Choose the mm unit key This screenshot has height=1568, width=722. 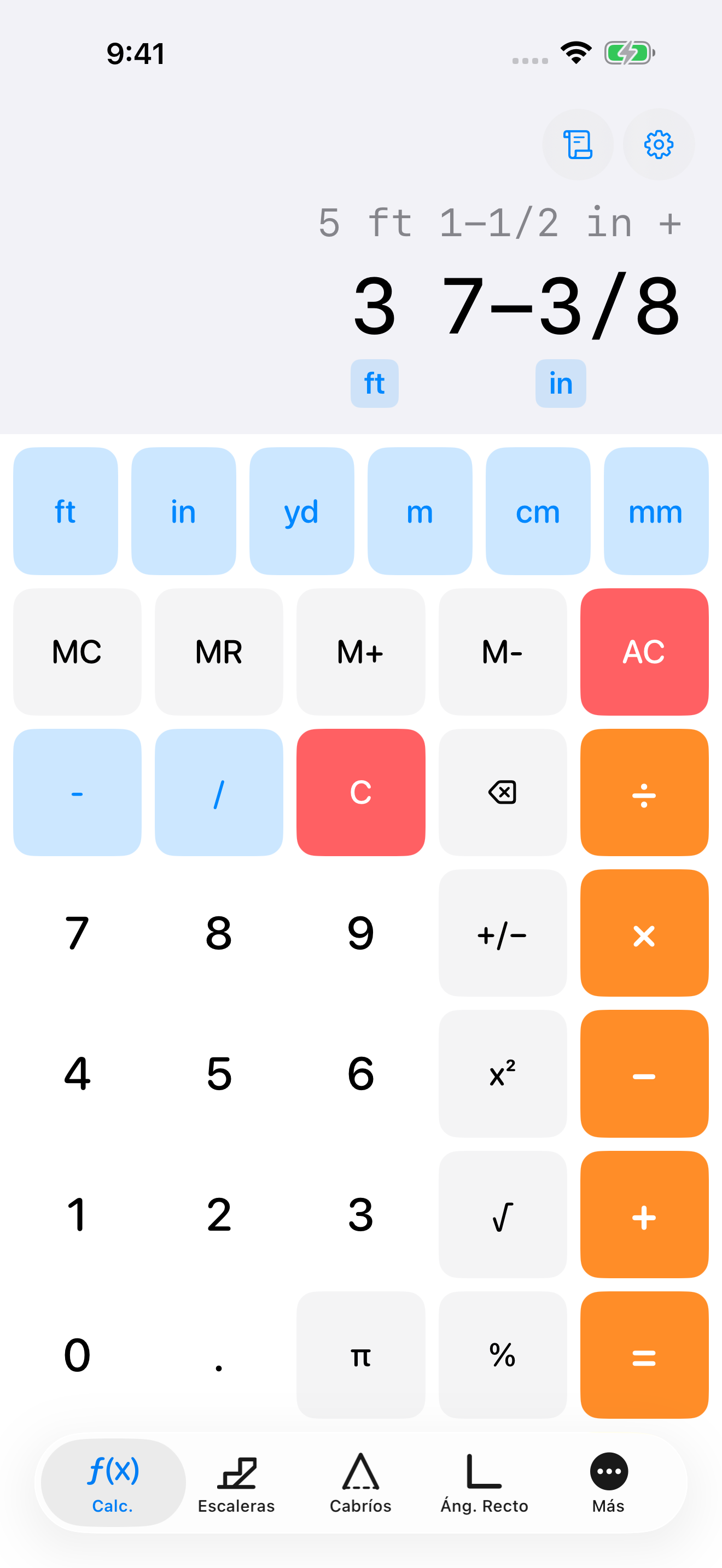(656, 511)
